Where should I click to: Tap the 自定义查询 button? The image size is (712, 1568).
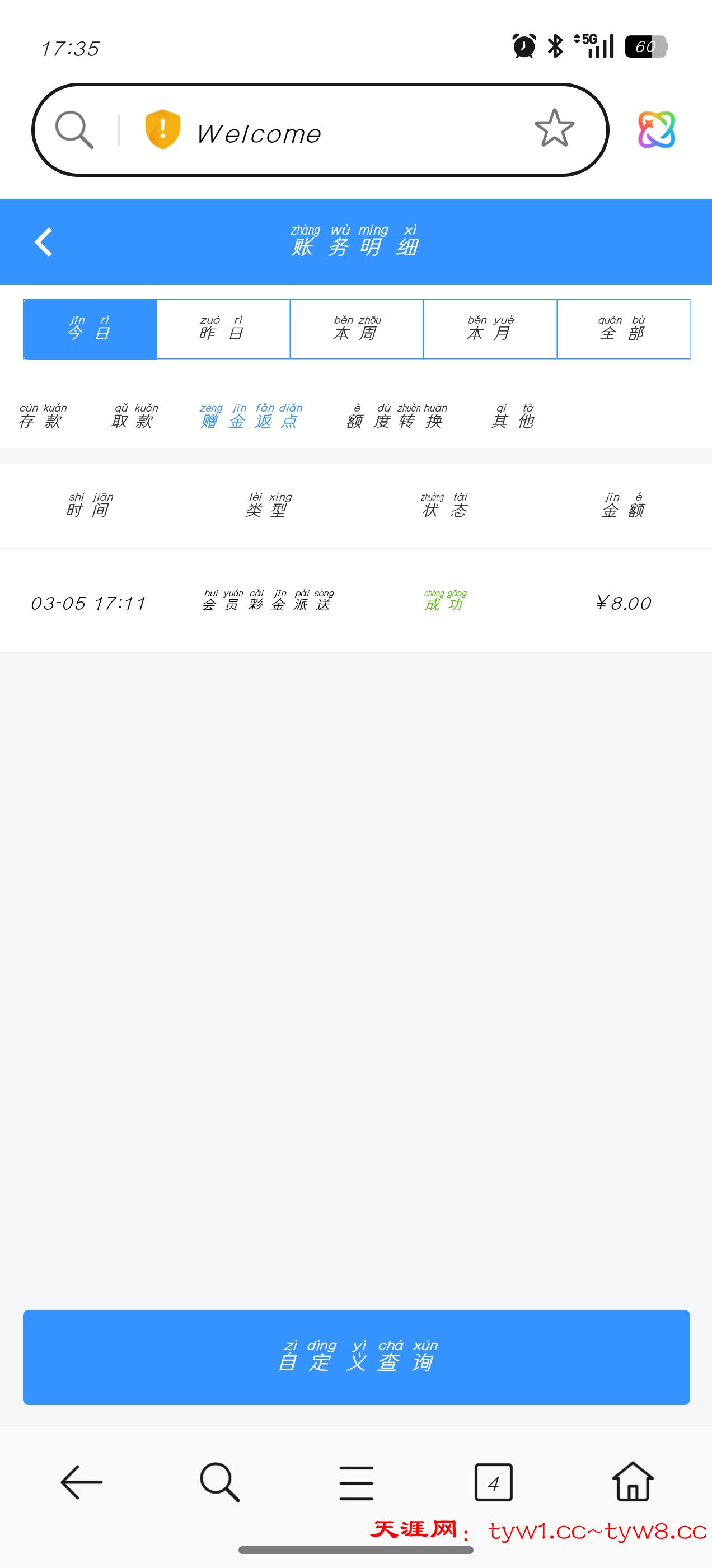tap(356, 1357)
